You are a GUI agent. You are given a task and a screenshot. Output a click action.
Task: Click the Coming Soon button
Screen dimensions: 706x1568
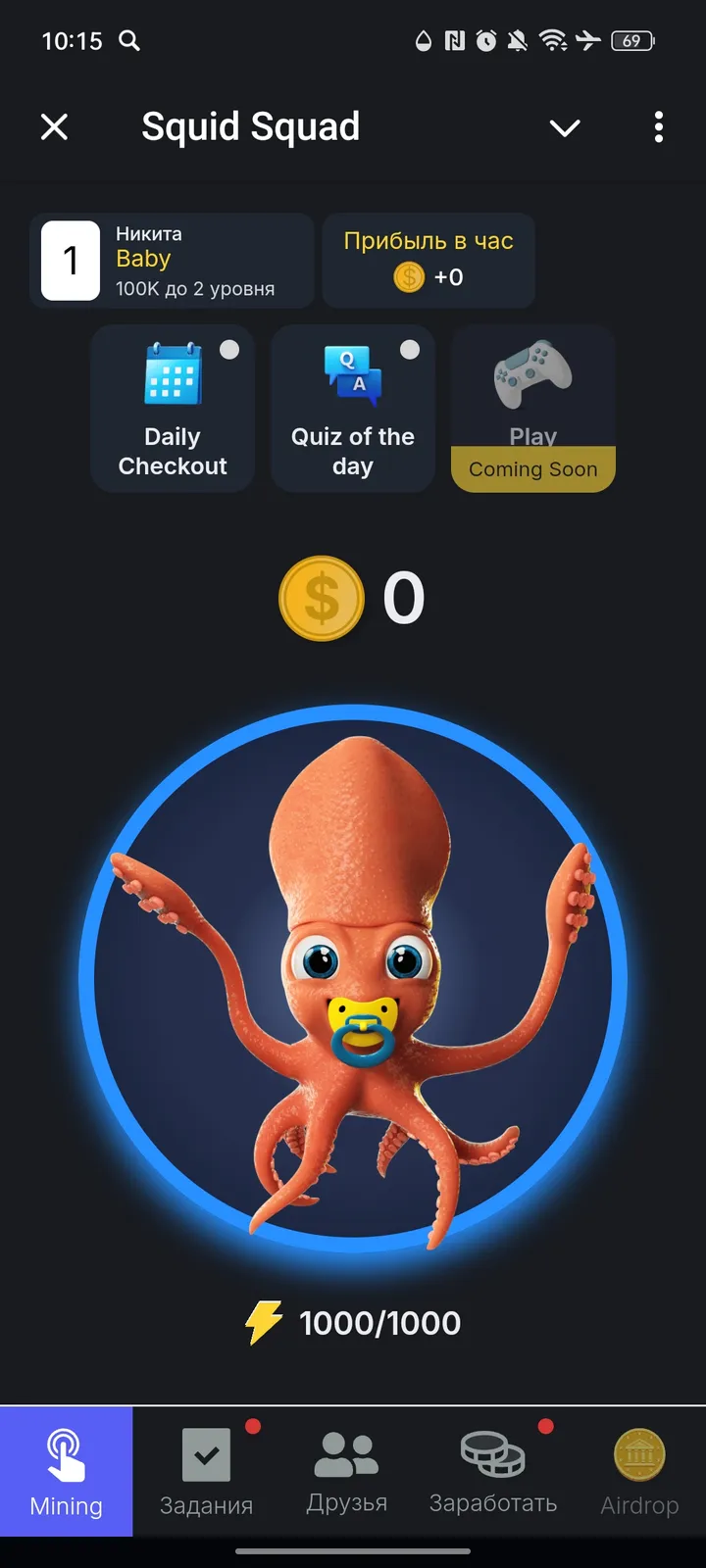tap(532, 468)
